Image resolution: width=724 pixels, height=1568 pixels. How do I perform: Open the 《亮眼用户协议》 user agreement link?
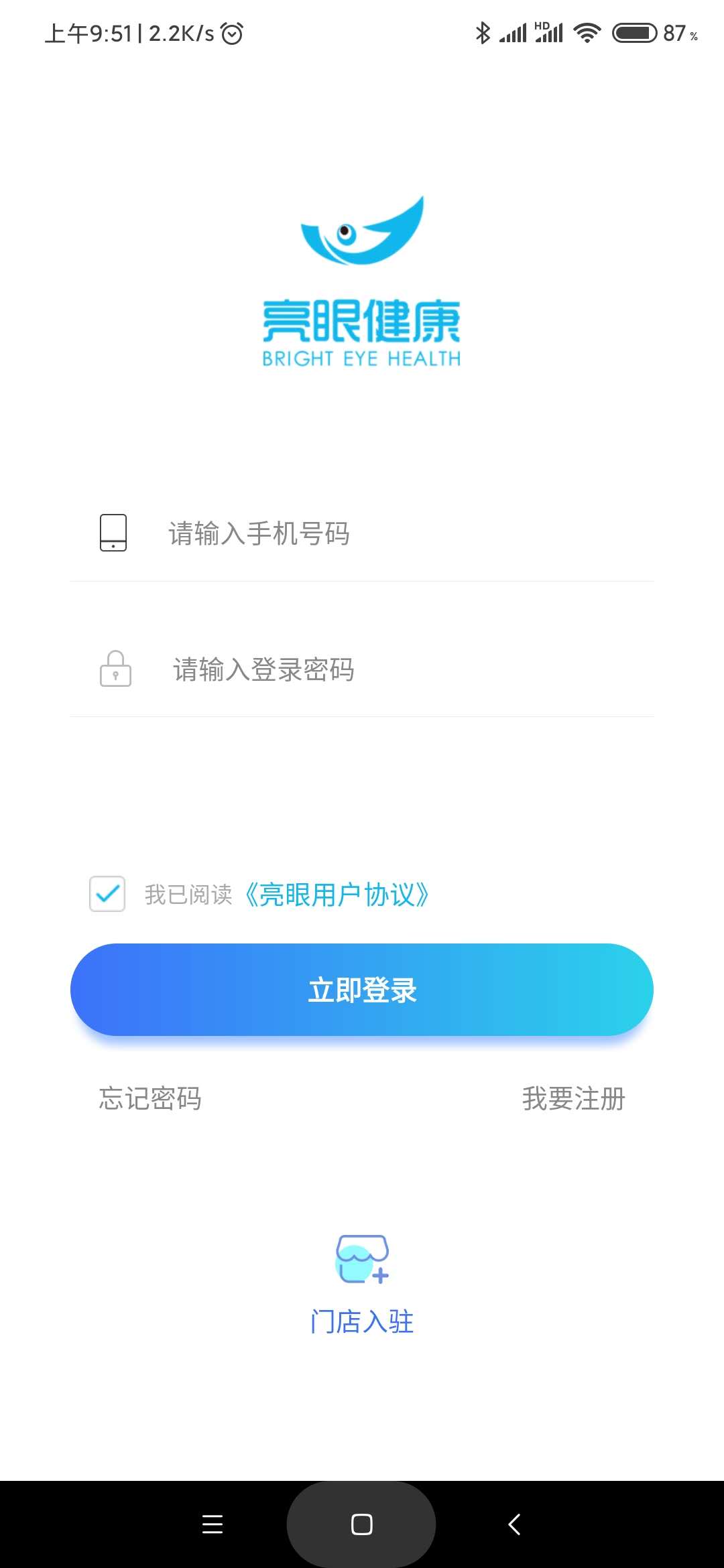click(x=336, y=893)
